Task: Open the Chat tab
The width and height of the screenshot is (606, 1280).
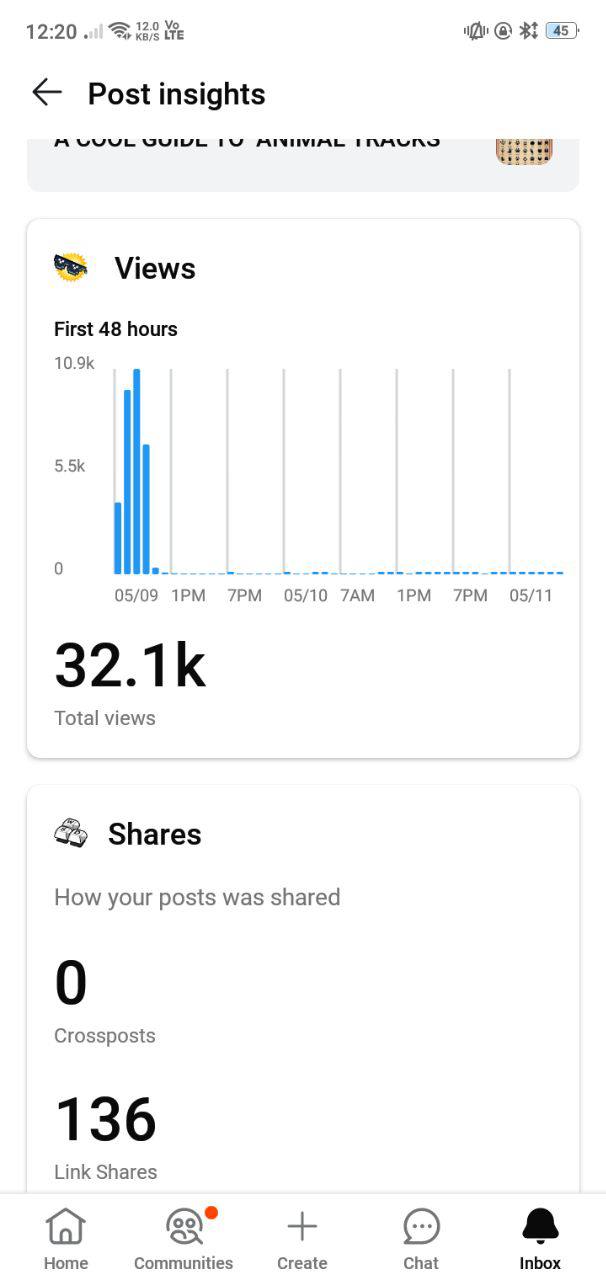Action: pyautogui.click(x=421, y=1238)
